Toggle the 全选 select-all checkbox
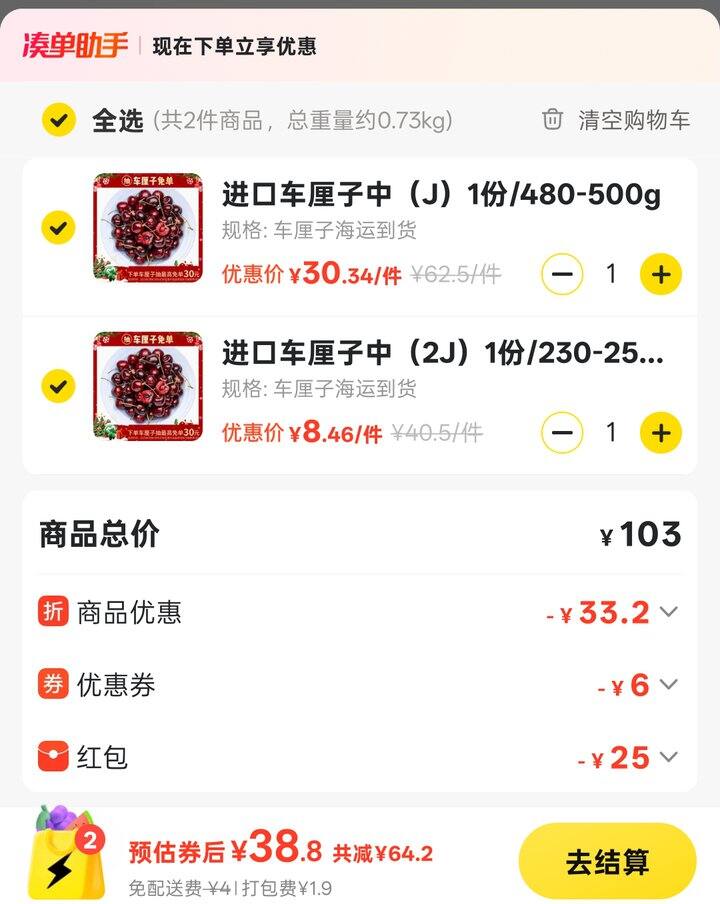The image size is (720, 904). pyautogui.click(x=59, y=121)
